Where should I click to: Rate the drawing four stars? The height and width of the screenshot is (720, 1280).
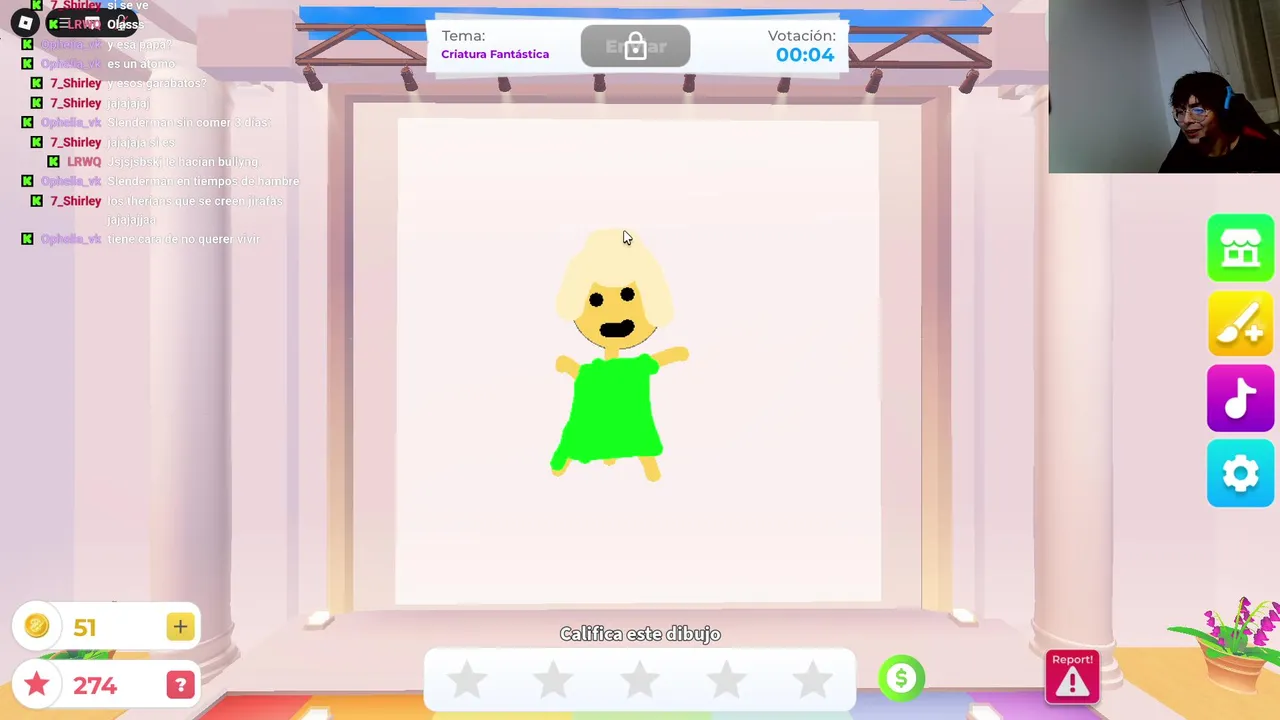727,681
